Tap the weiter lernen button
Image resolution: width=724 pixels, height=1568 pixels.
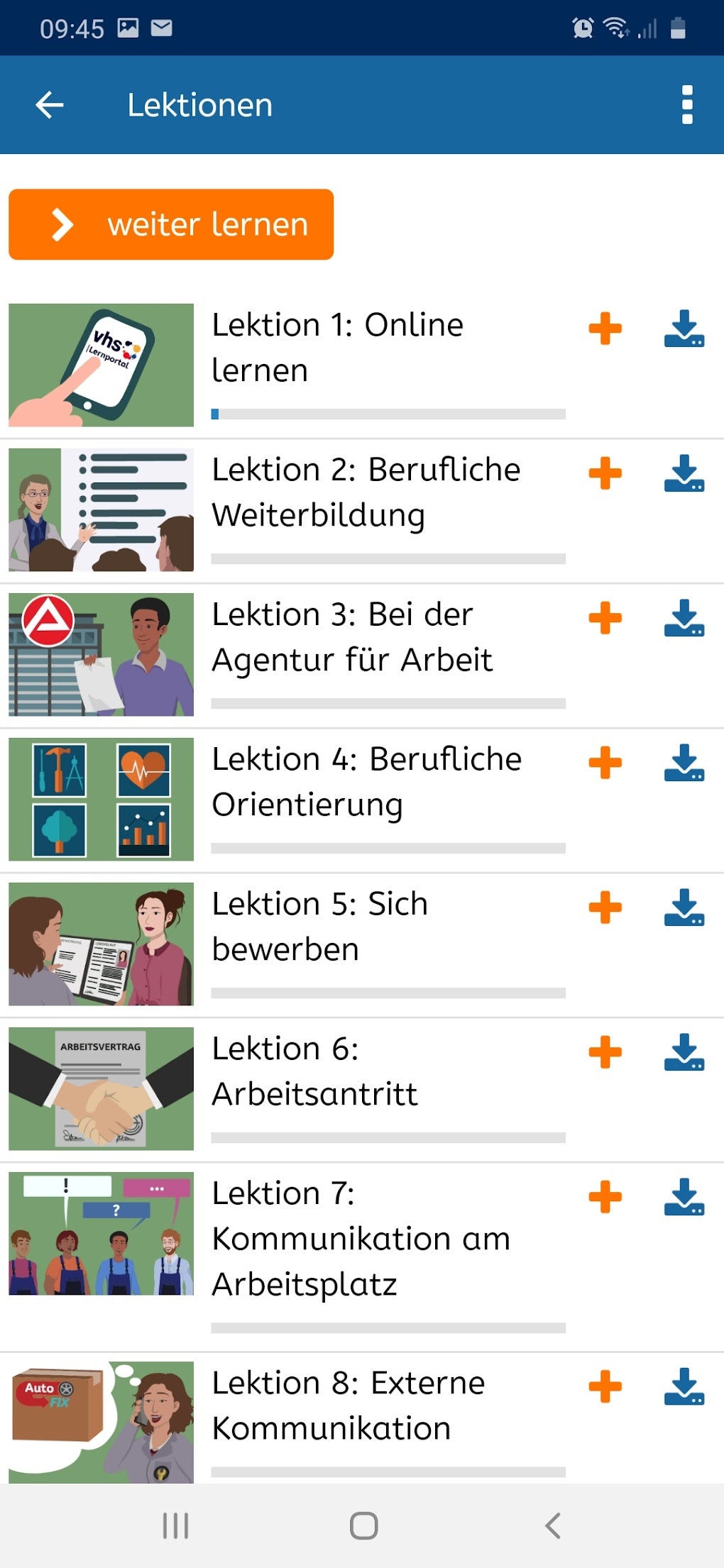pos(171,224)
